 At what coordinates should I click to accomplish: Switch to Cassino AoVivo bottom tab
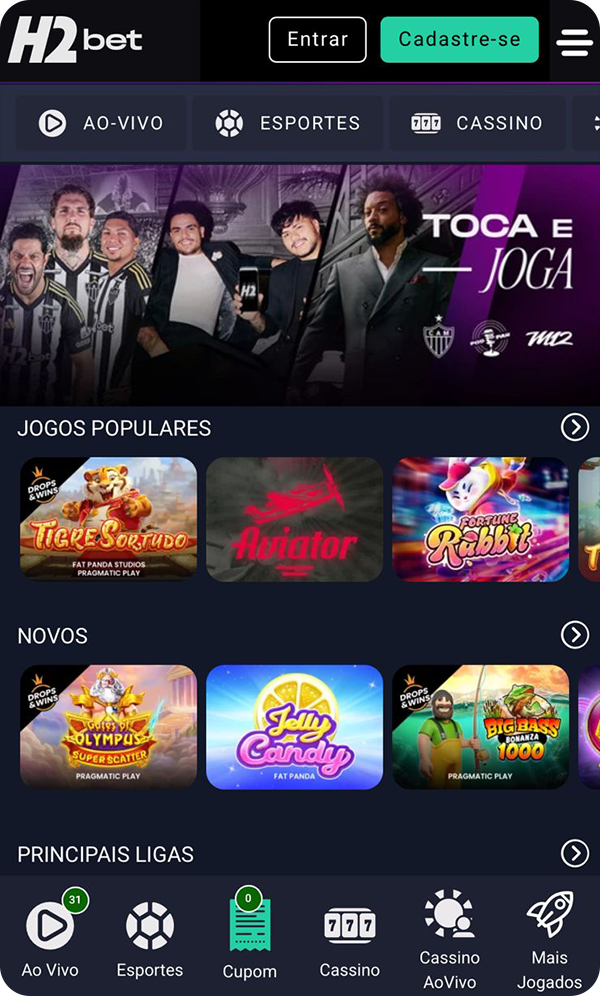(449, 938)
